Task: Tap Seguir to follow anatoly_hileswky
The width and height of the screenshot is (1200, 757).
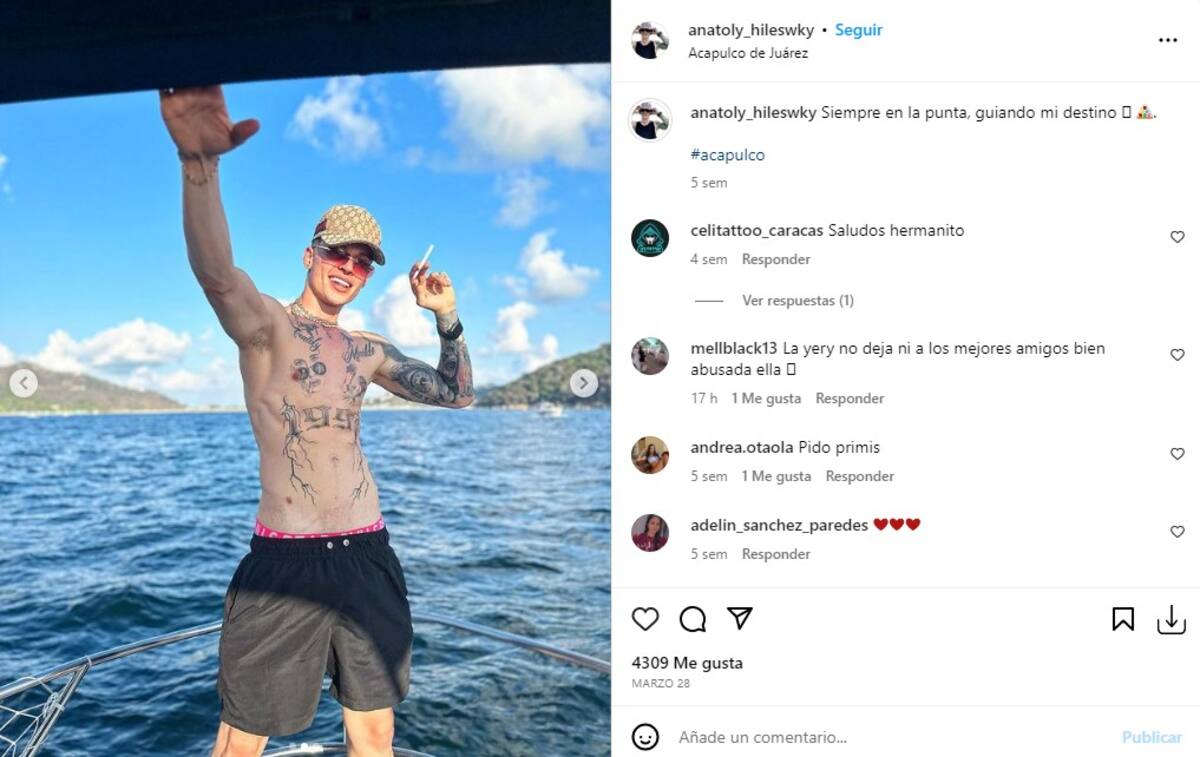Action: click(858, 30)
